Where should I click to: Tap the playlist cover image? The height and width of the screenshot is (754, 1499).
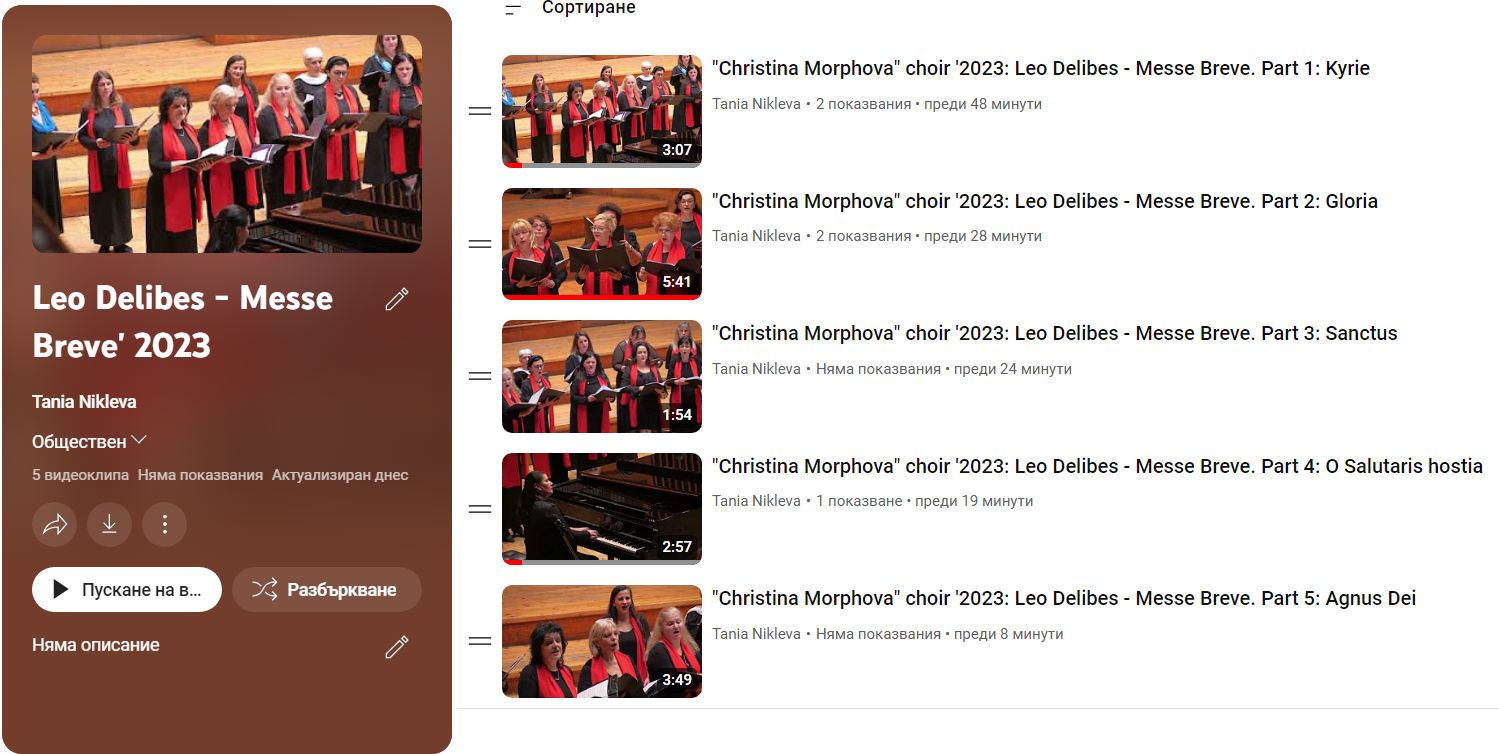(227, 144)
